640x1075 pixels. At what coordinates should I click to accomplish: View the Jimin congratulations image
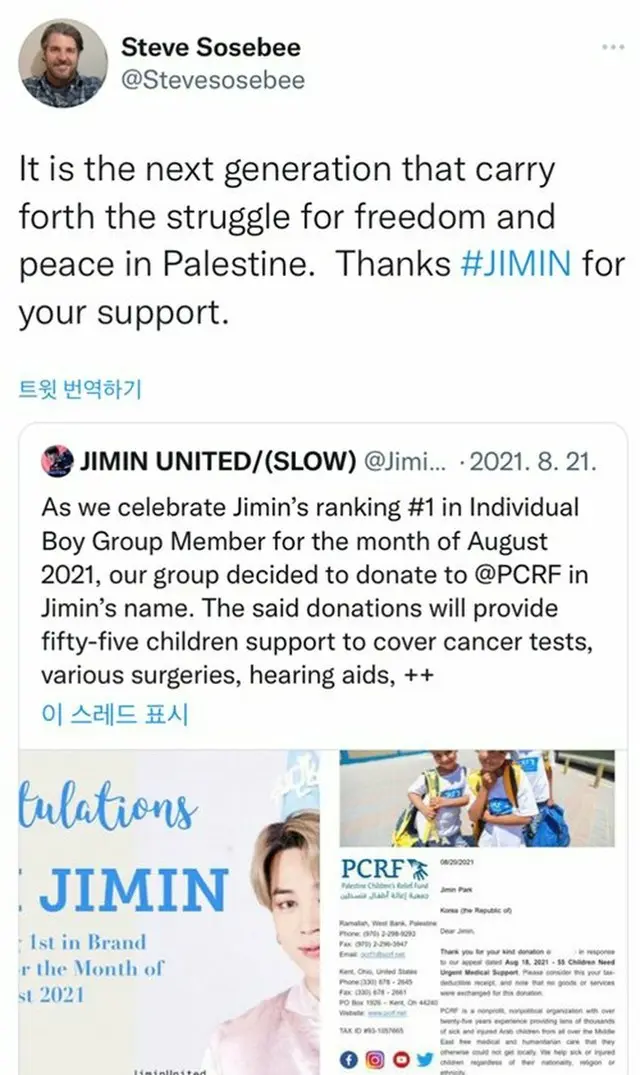point(170,910)
